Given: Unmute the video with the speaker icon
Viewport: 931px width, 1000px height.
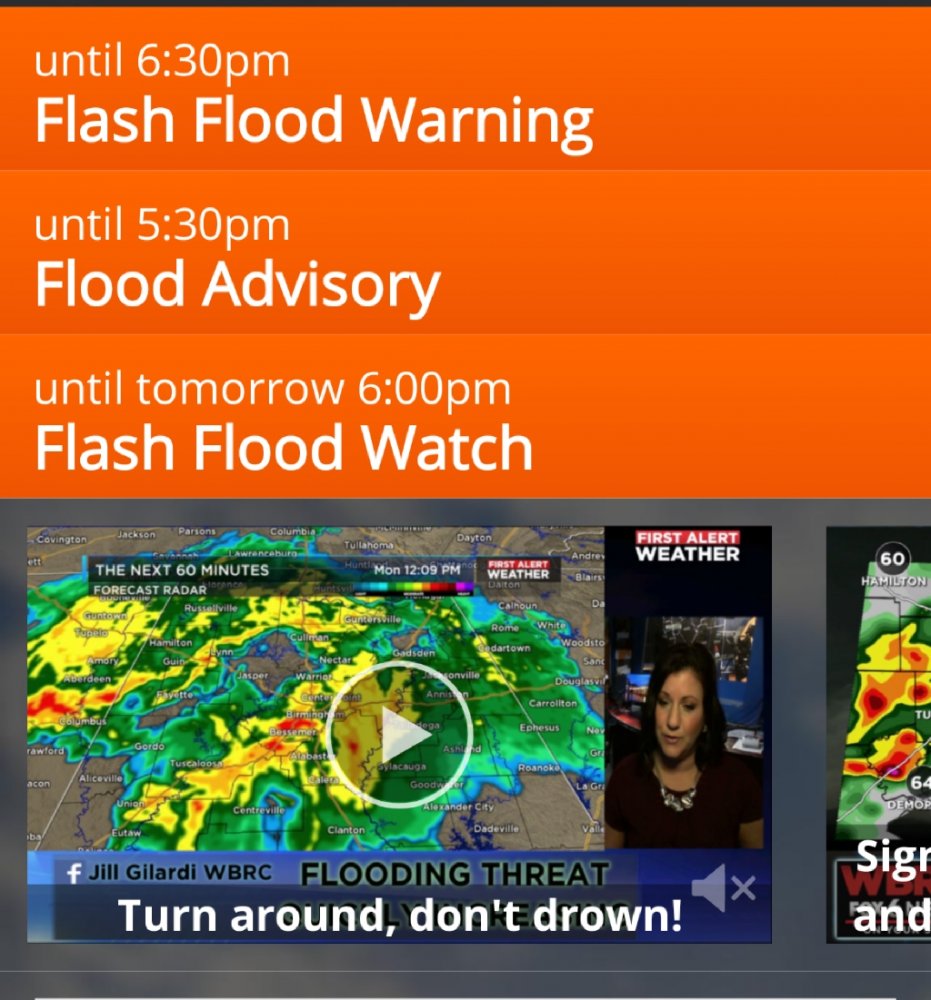Looking at the screenshot, I should click(722, 887).
